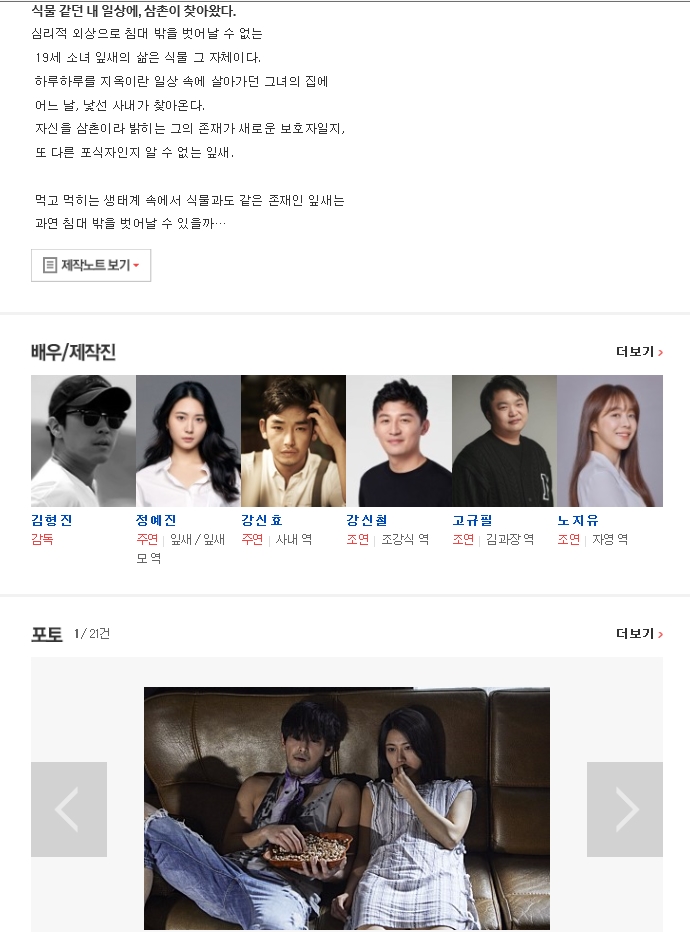The height and width of the screenshot is (932, 690).
Task: Open the movie still photo
Action: coord(346,808)
